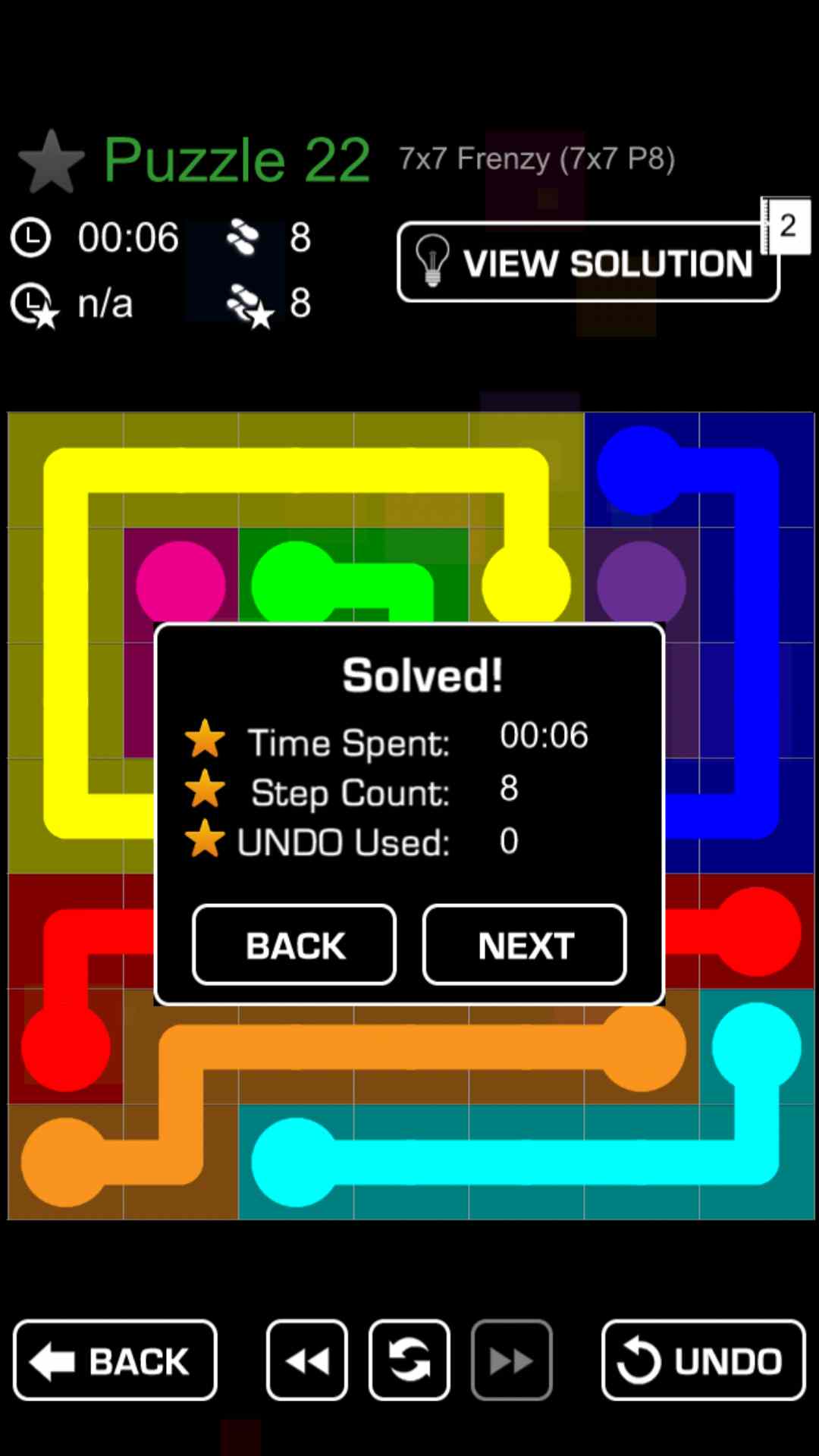Tap the bottom Back arrow button
819x1456 pixels.
click(115, 1360)
